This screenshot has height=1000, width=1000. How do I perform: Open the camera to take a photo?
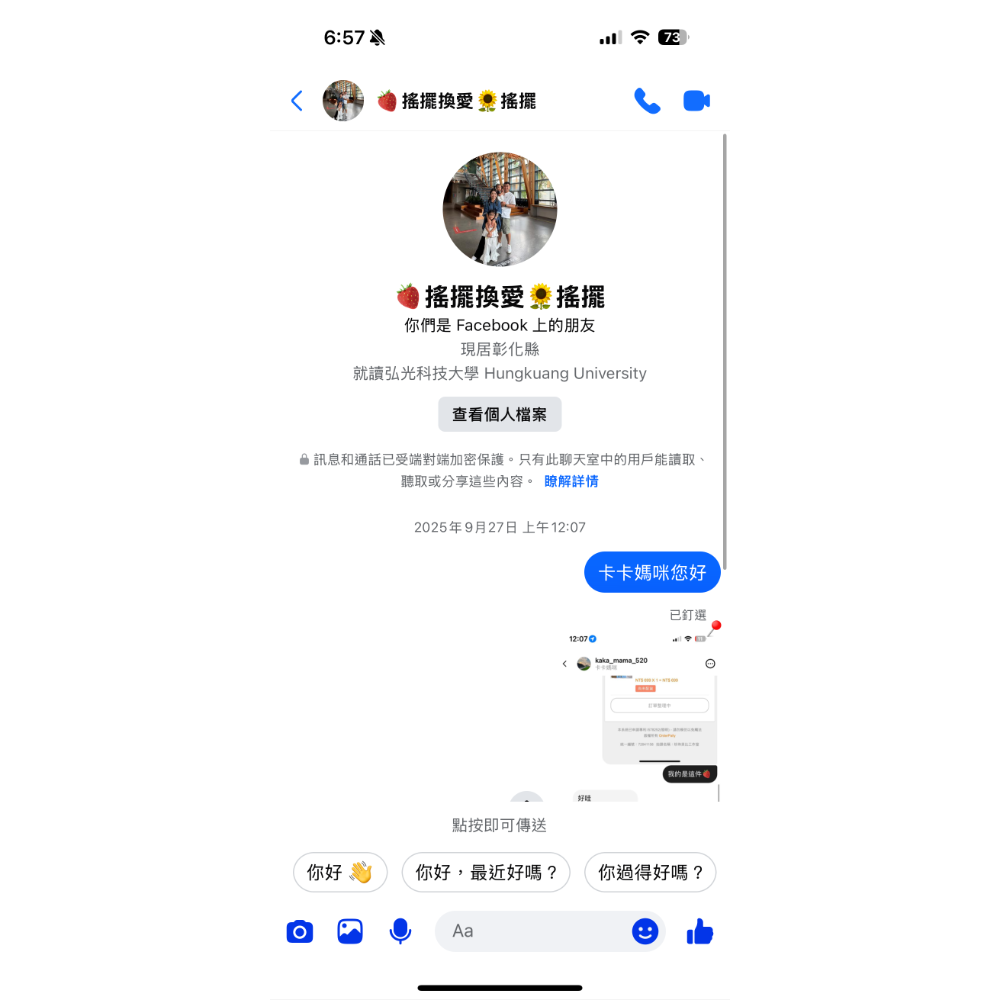coord(300,932)
